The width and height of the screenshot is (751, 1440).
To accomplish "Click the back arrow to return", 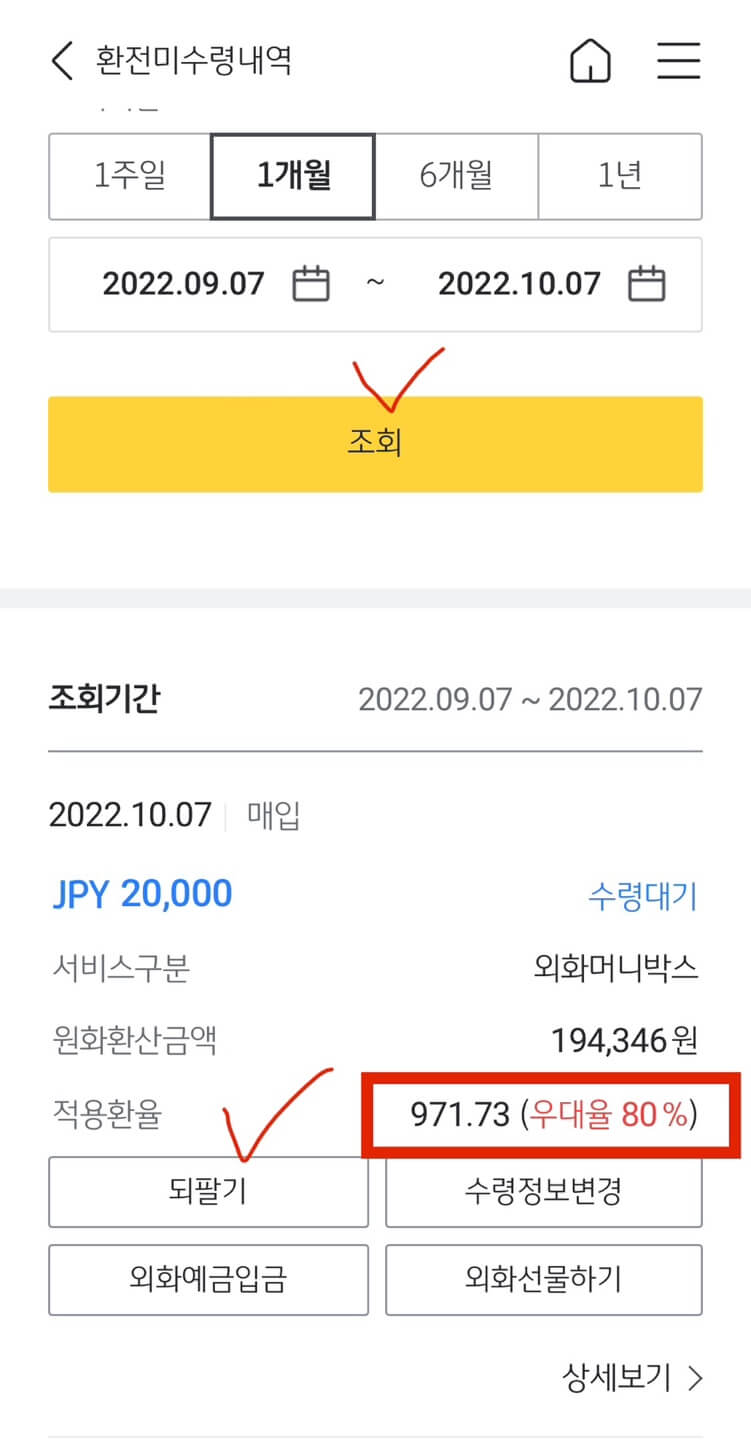I will [x=61, y=60].
